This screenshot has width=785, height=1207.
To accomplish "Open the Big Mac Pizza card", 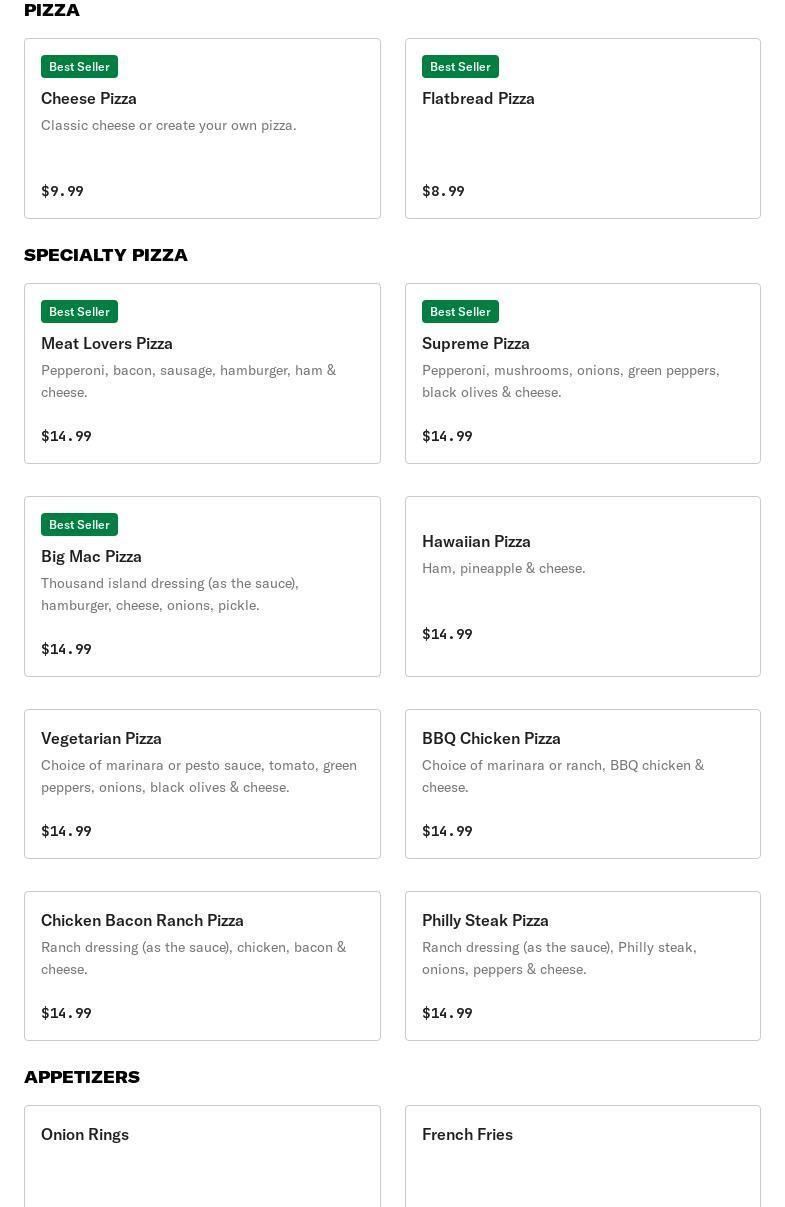I will (202, 586).
